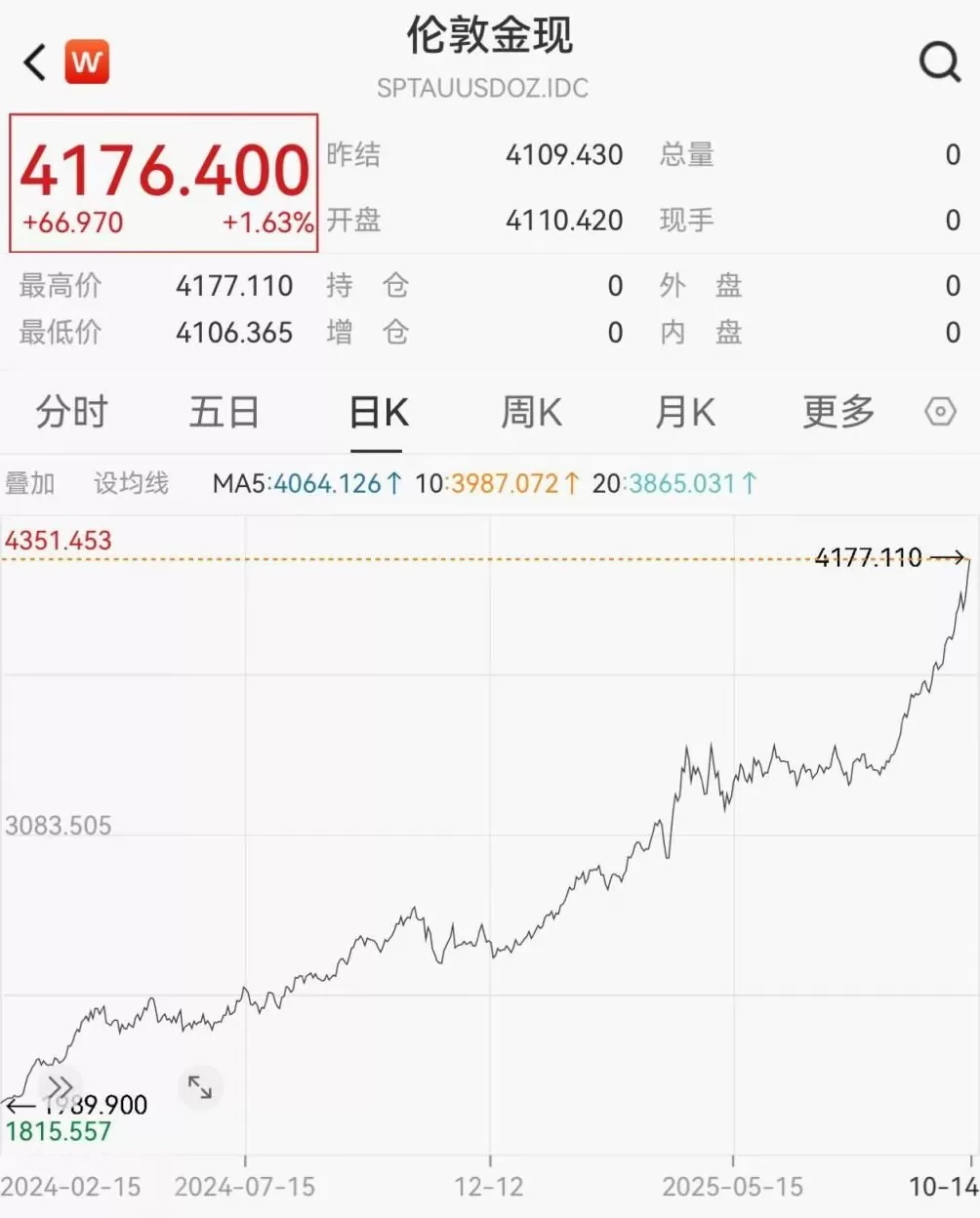
Task: Switch to the 周K weekly chart tab
Action: (530, 412)
